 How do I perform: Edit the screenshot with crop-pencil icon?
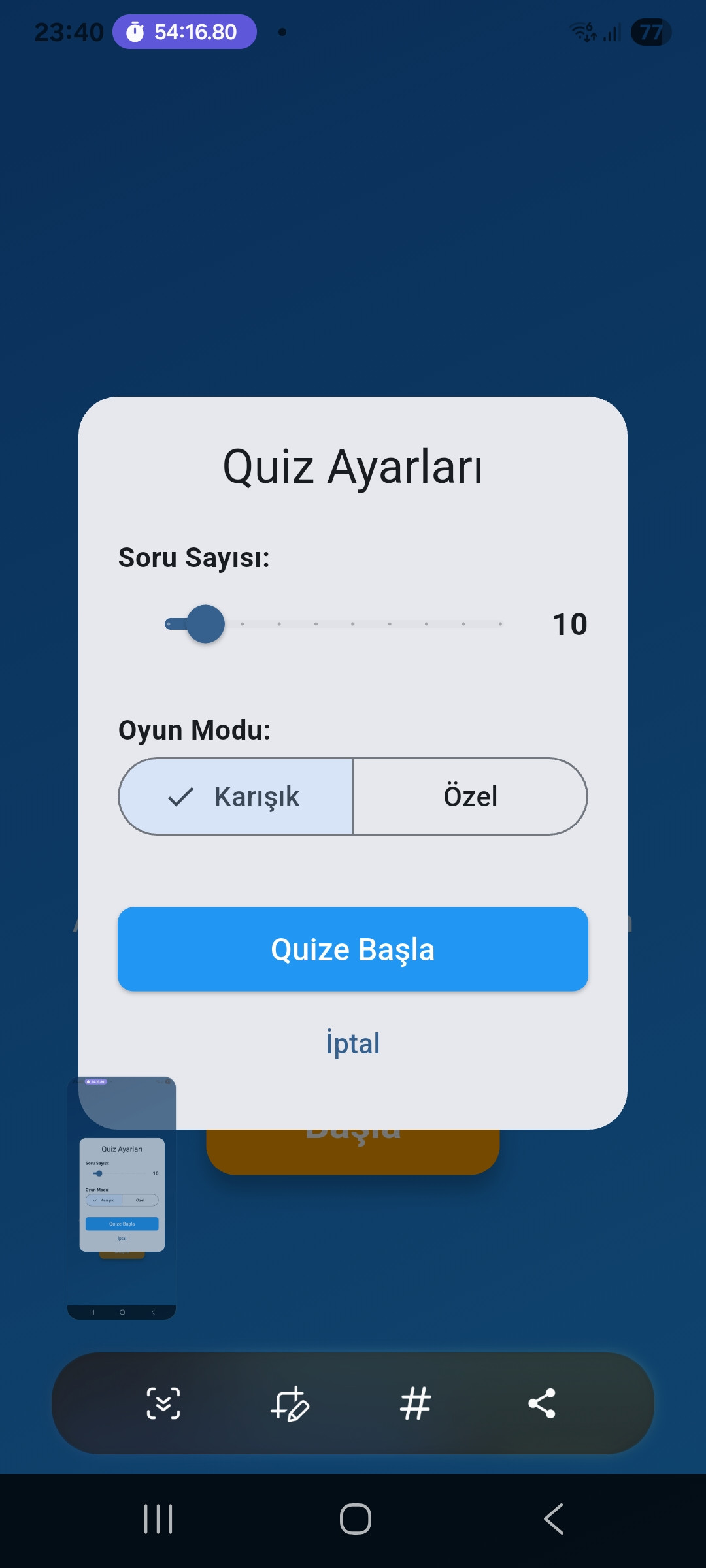click(290, 1403)
